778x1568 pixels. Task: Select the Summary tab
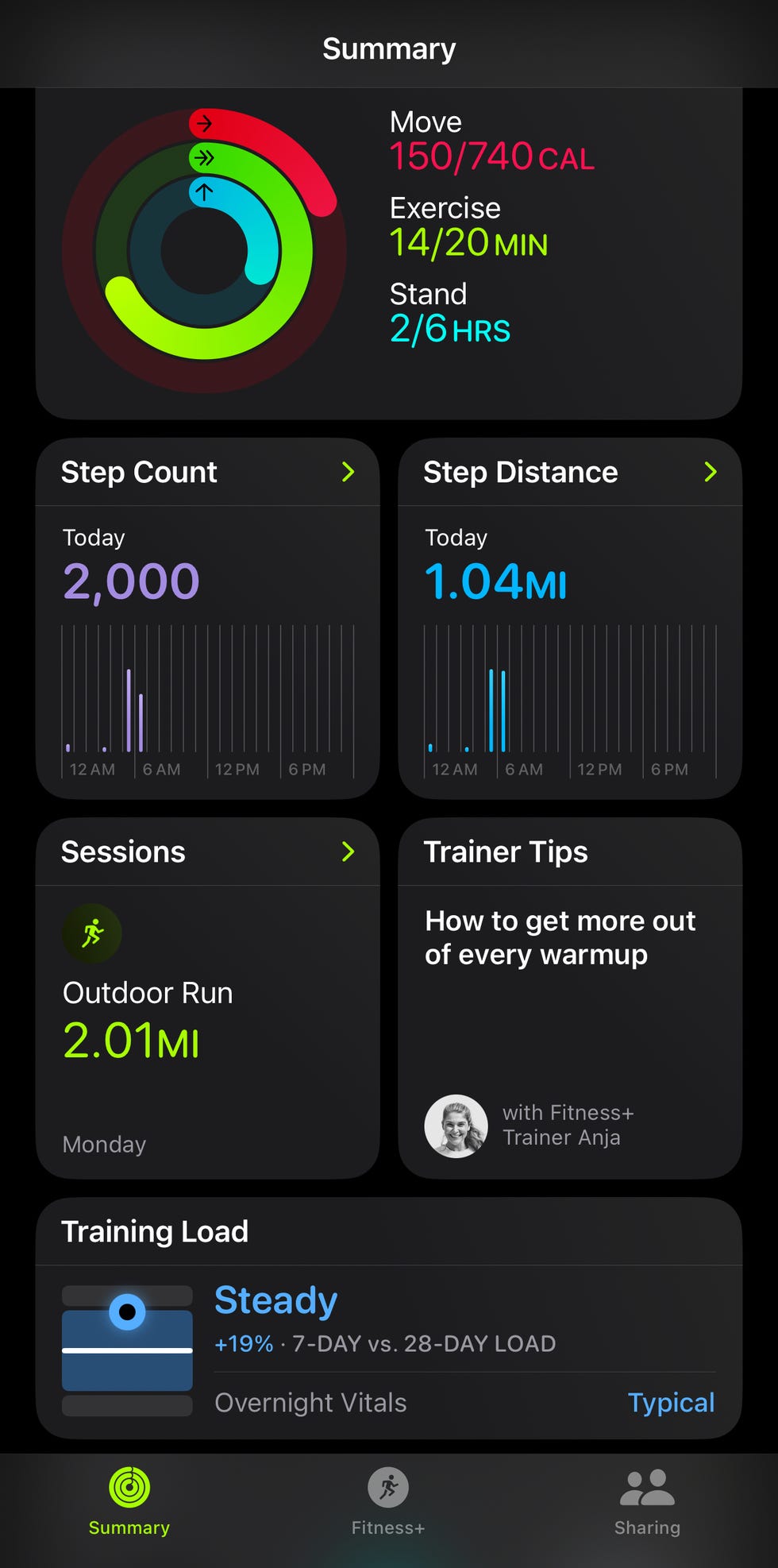(129, 1501)
